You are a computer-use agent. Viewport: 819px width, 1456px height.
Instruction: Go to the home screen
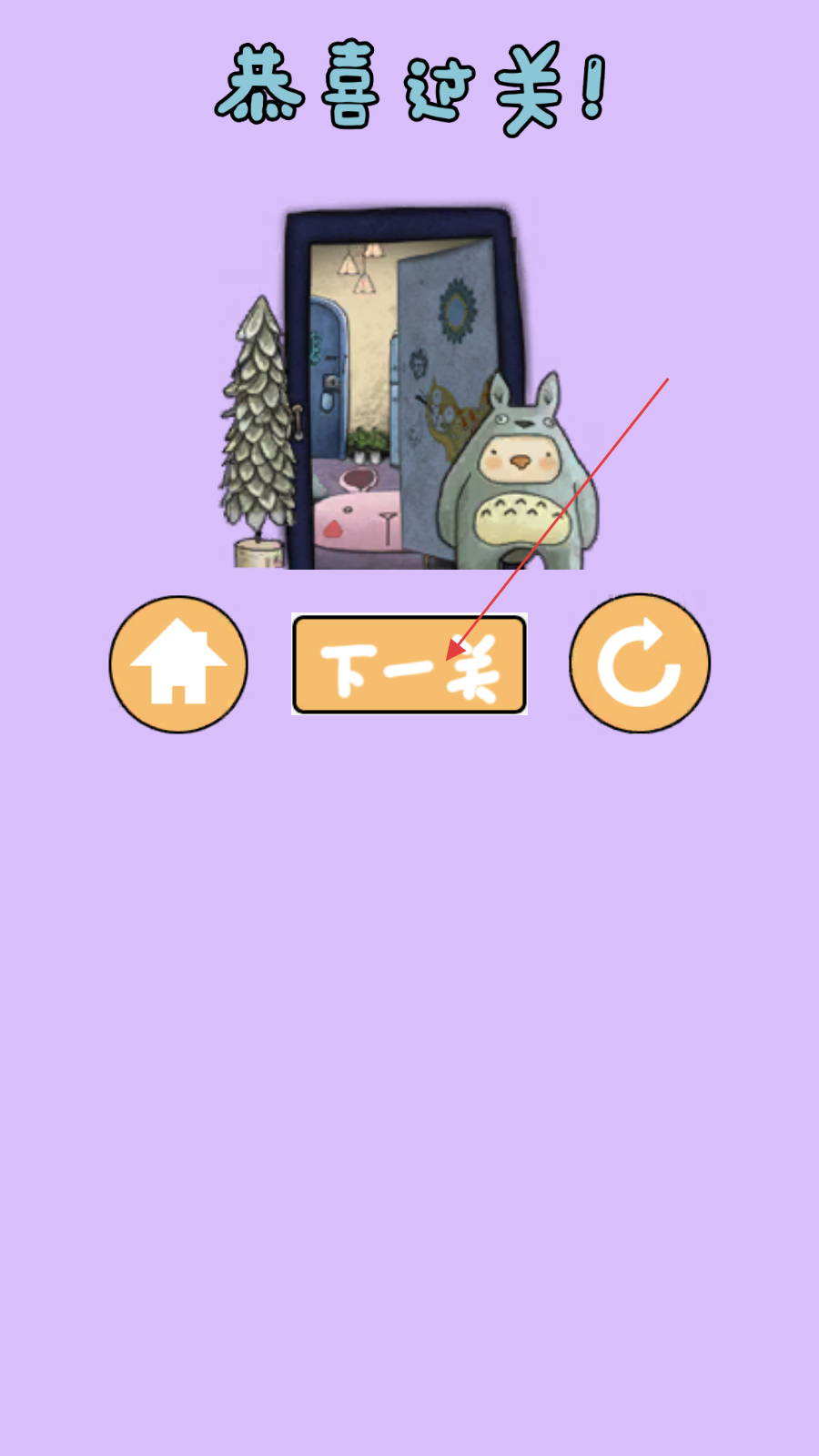pos(178,664)
